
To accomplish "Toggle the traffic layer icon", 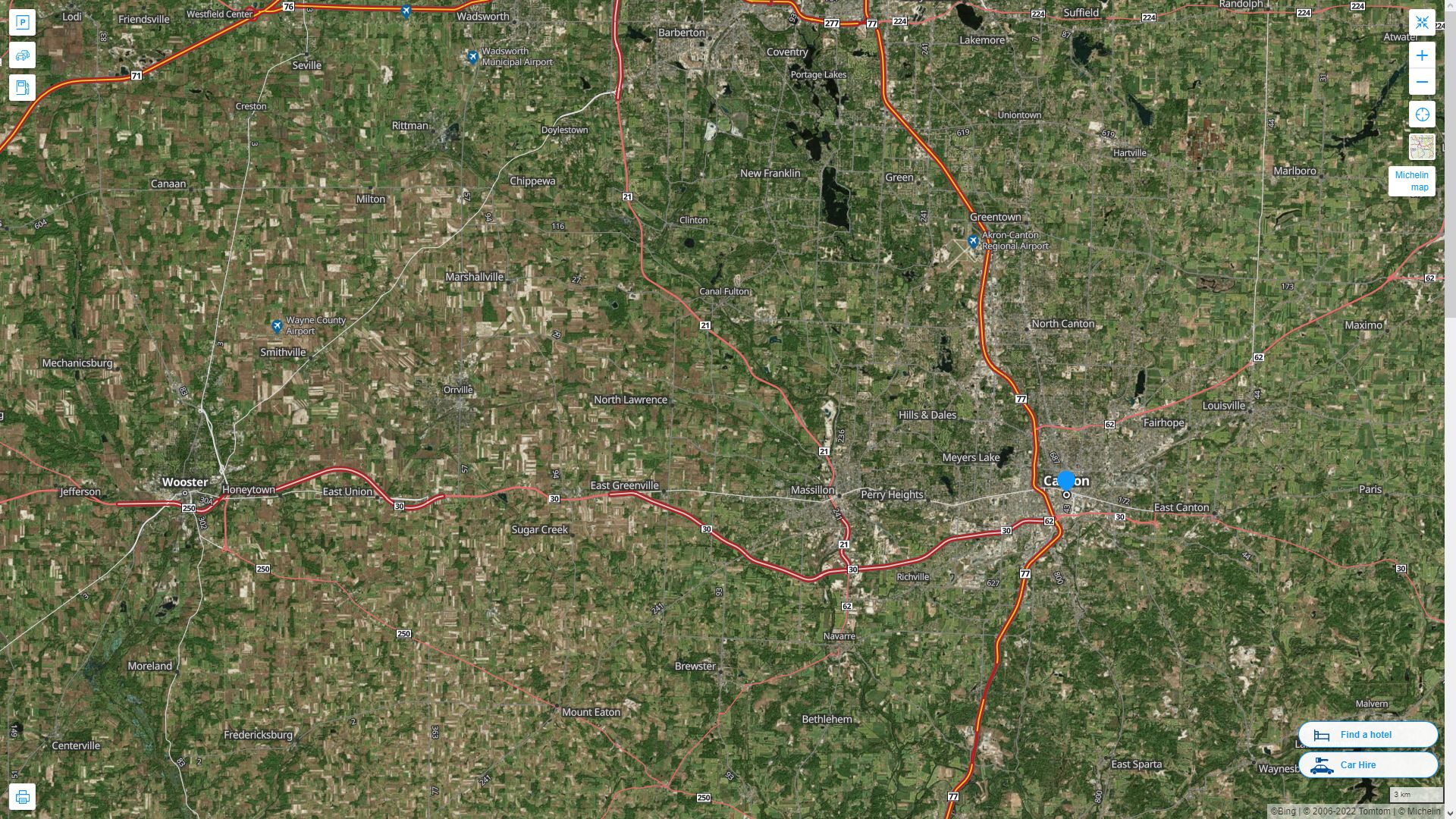I will click(x=22, y=55).
